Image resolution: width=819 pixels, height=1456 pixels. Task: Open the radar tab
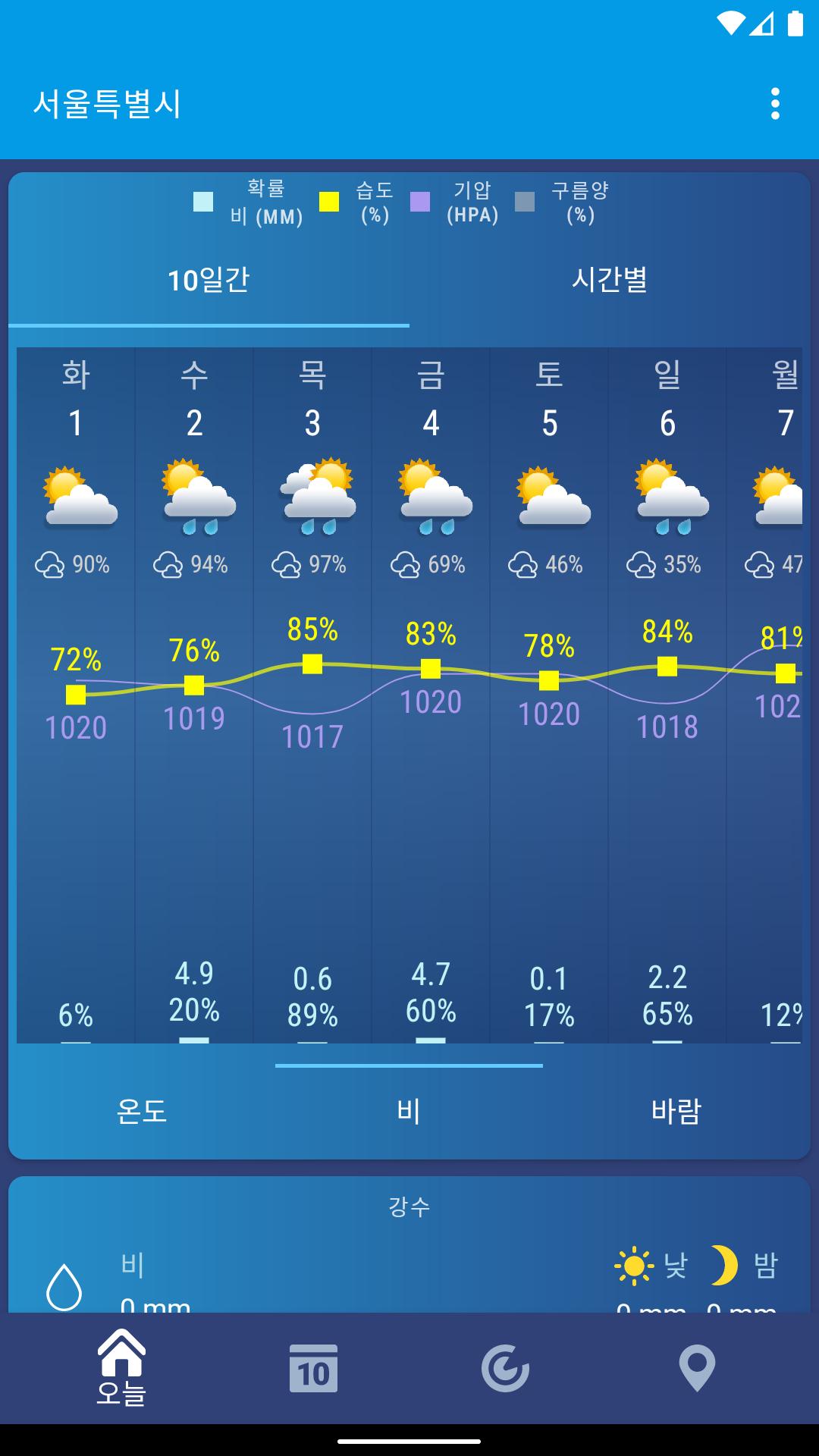tap(505, 1367)
